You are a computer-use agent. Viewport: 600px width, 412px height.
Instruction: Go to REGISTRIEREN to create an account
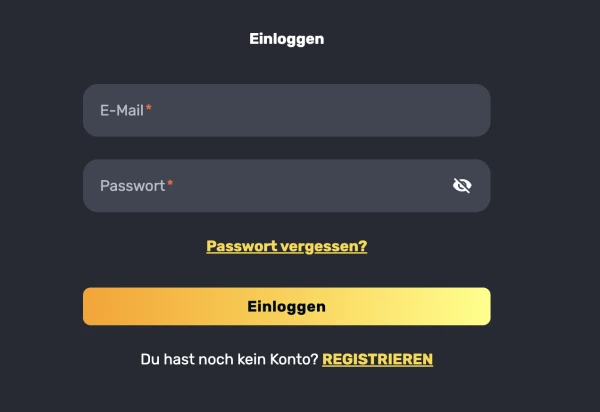377,359
